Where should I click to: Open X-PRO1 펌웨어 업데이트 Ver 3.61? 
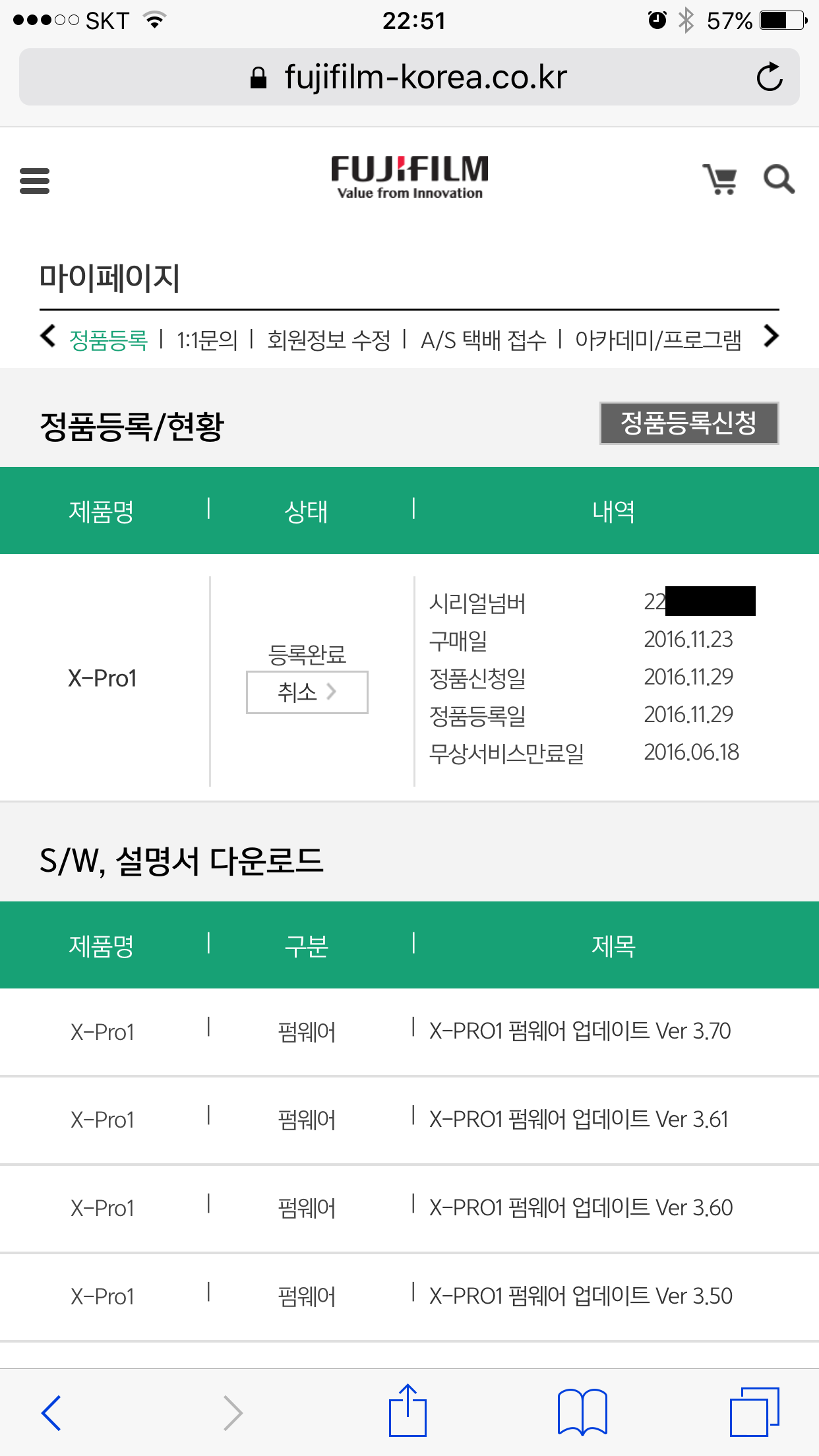(578, 1120)
